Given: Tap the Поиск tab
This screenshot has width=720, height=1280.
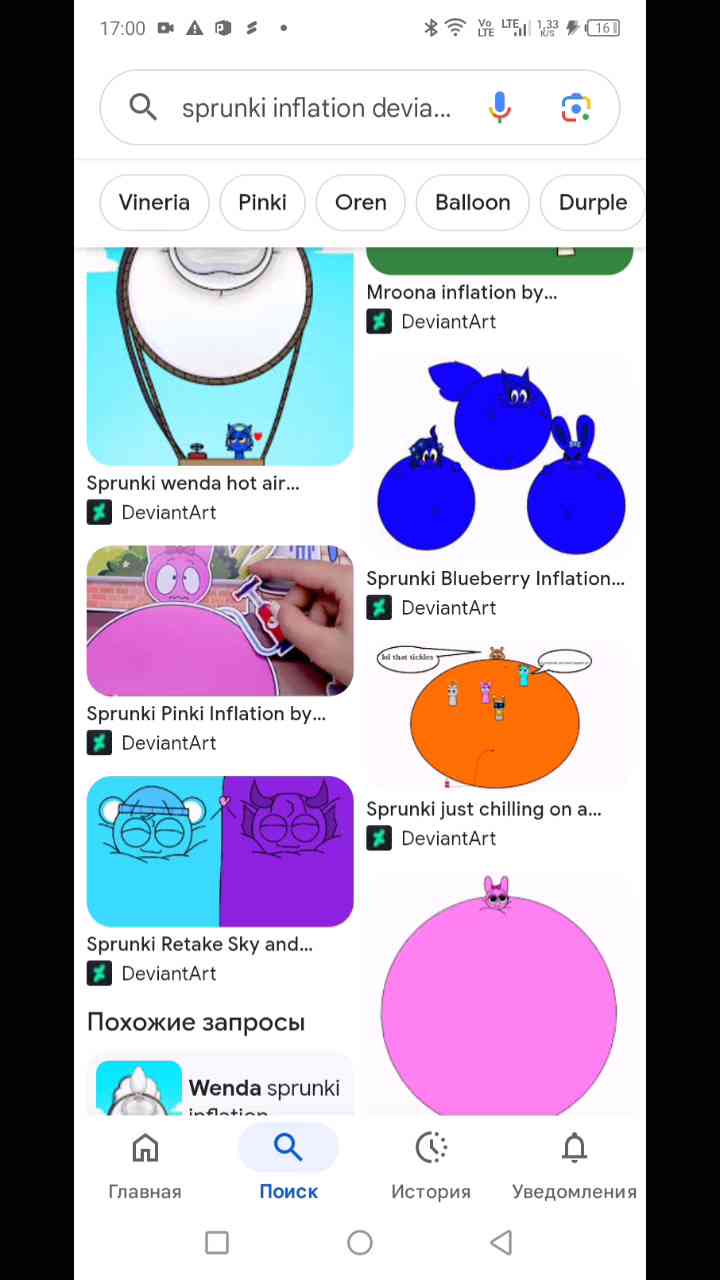Looking at the screenshot, I should click(288, 1165).
